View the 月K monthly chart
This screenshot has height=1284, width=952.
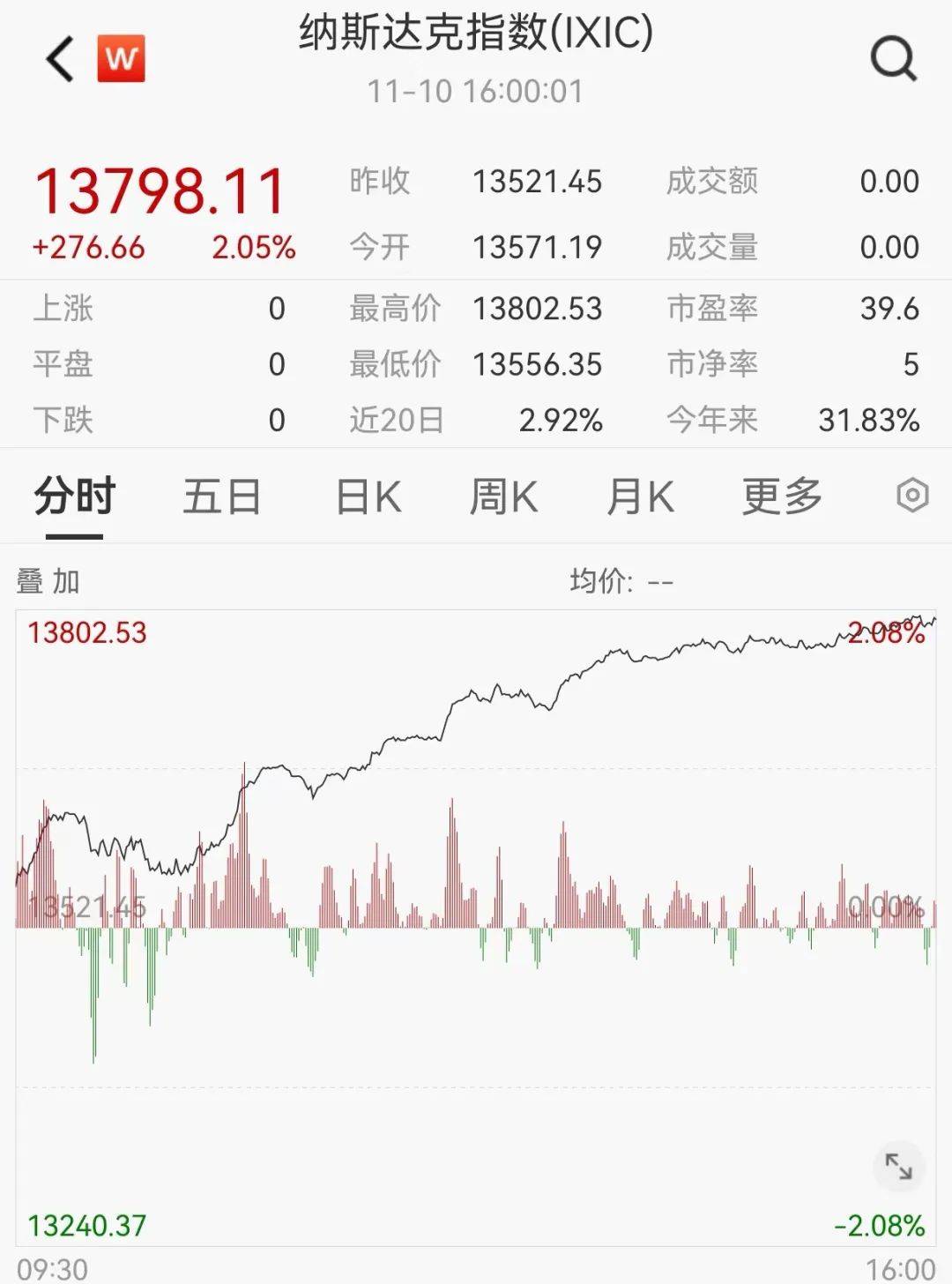coord(640,496)
